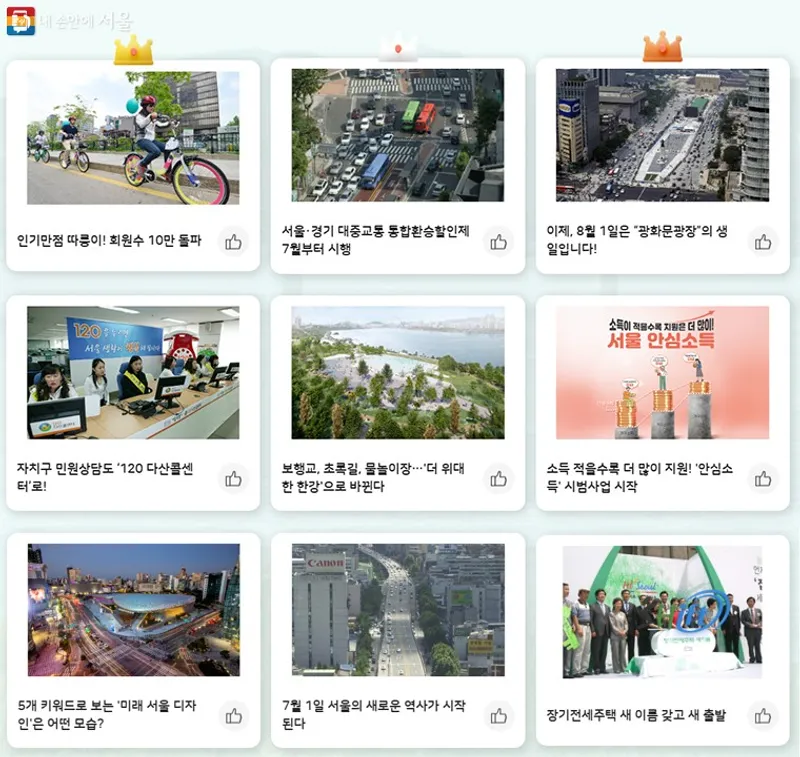Image resolution: width=800 pixels, height=757 pixels.
Task: Like the 미래 서울 디자인 article
Action: pyautogui.click(x=233, y=715)
